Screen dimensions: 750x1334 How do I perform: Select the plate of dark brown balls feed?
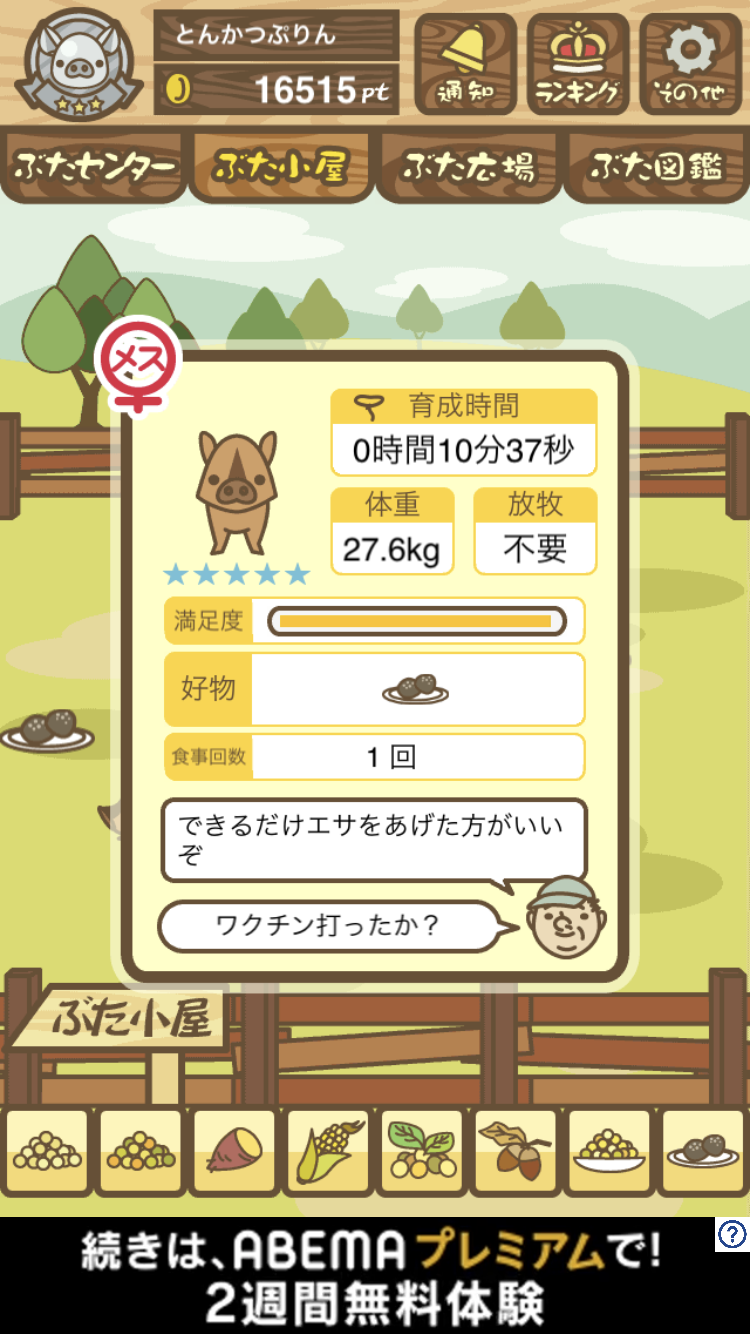(702, 1152)
